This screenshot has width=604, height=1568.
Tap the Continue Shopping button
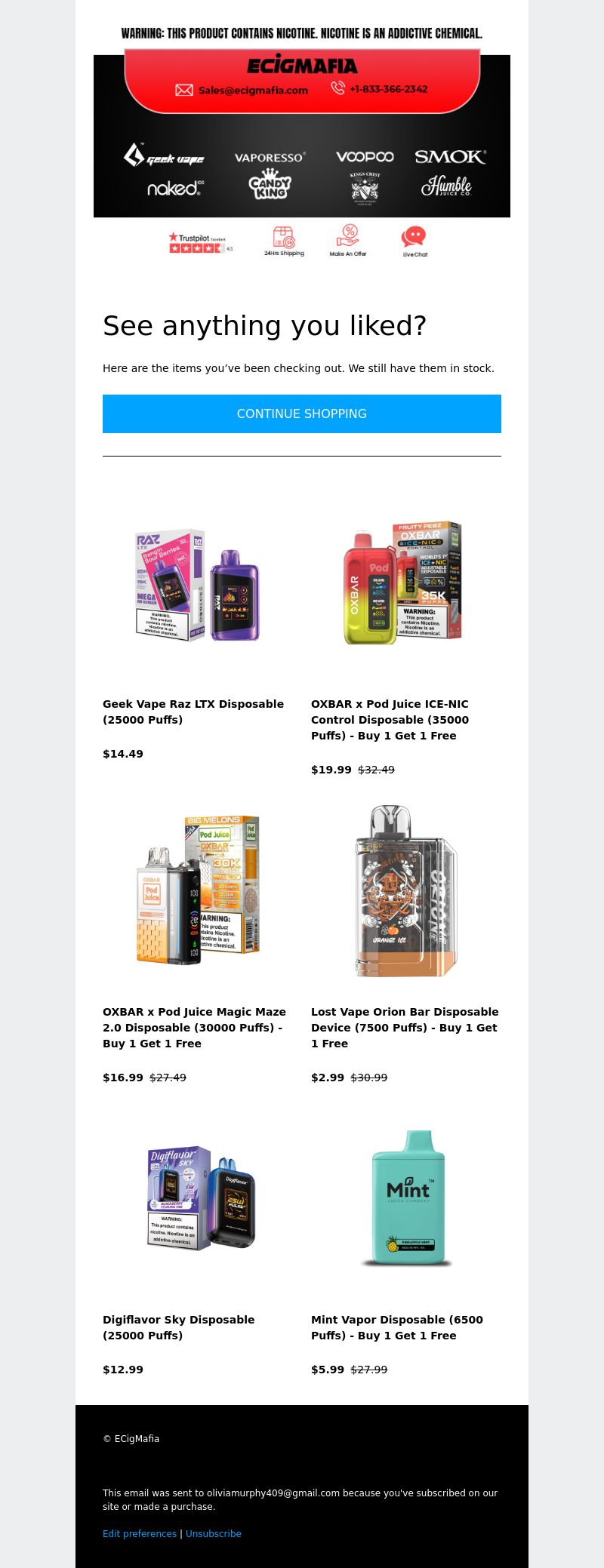coord(302,414)
